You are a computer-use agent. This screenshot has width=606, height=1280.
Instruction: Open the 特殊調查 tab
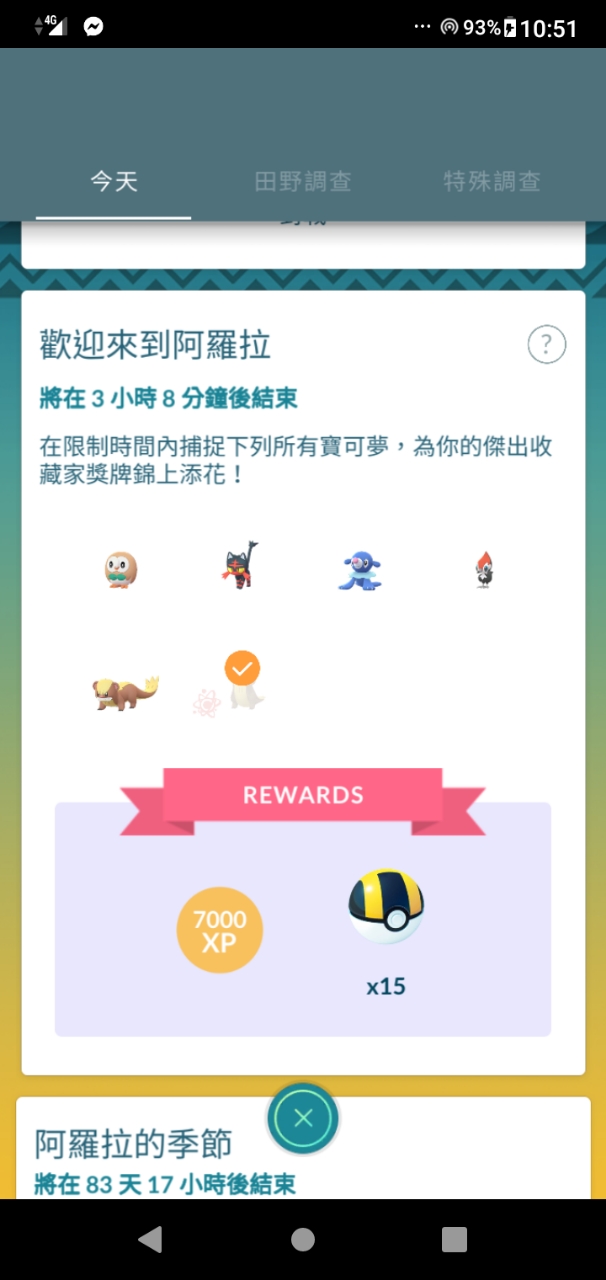coord(492,182)
